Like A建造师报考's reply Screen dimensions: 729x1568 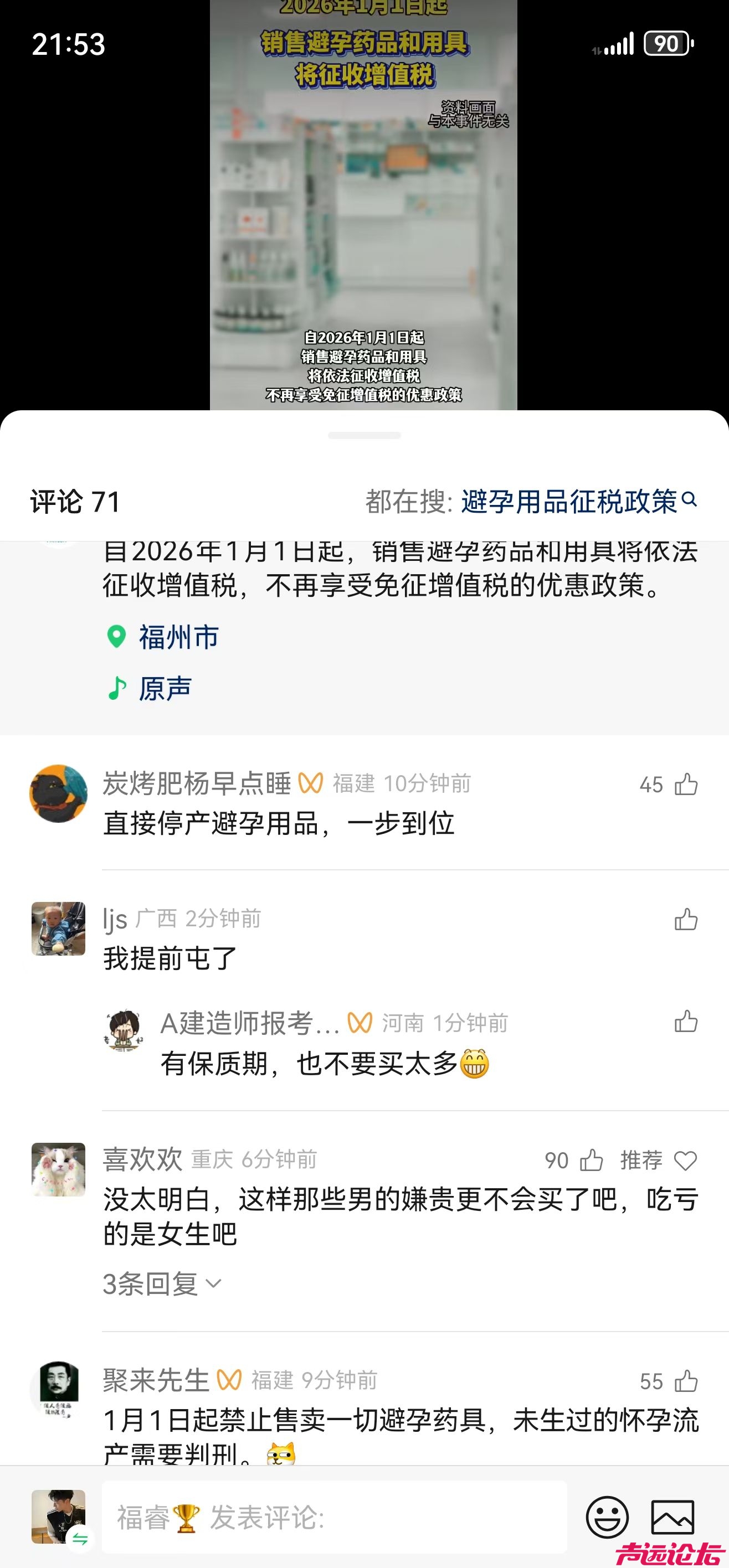(686, 1022)
